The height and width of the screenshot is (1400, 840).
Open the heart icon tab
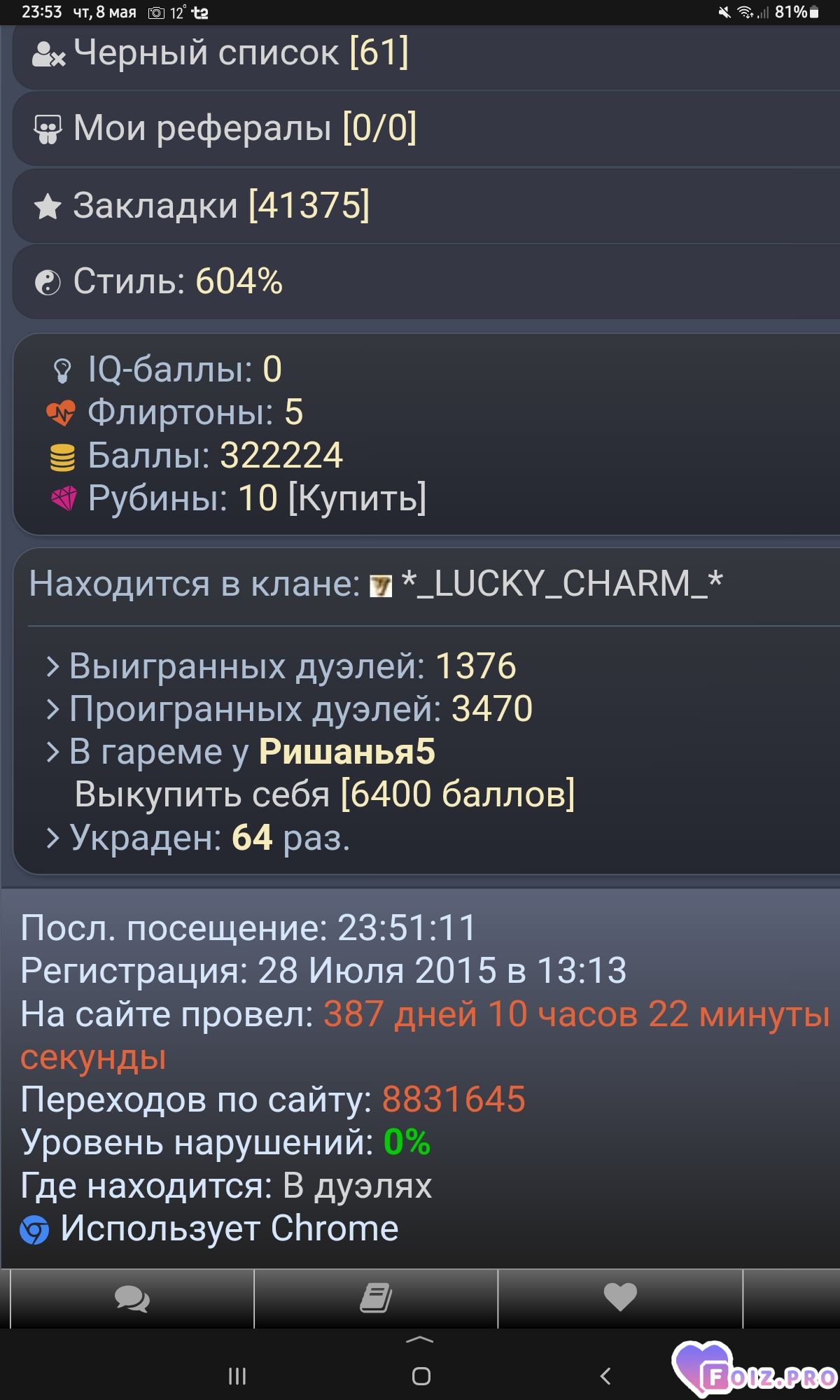coord(620,1298)
